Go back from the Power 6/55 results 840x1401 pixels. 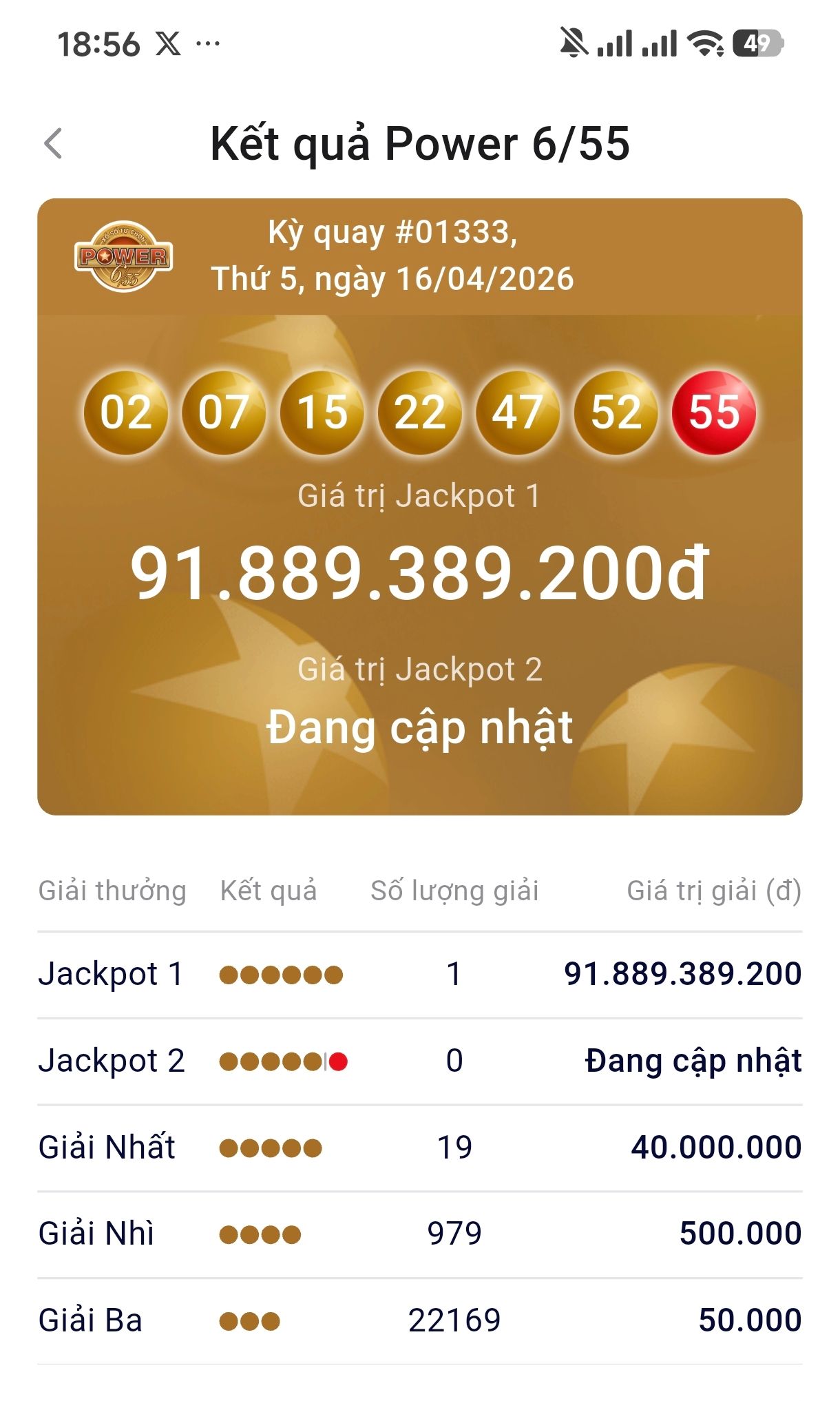click(x=53, y=144)
